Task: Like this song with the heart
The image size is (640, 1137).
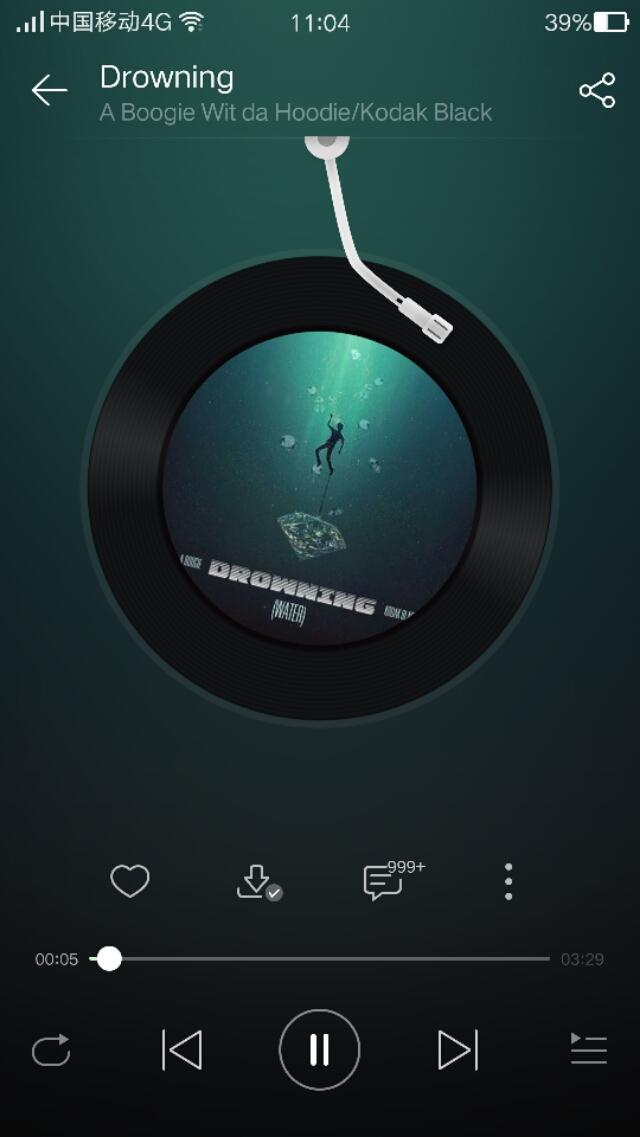Action: point(130,881)
